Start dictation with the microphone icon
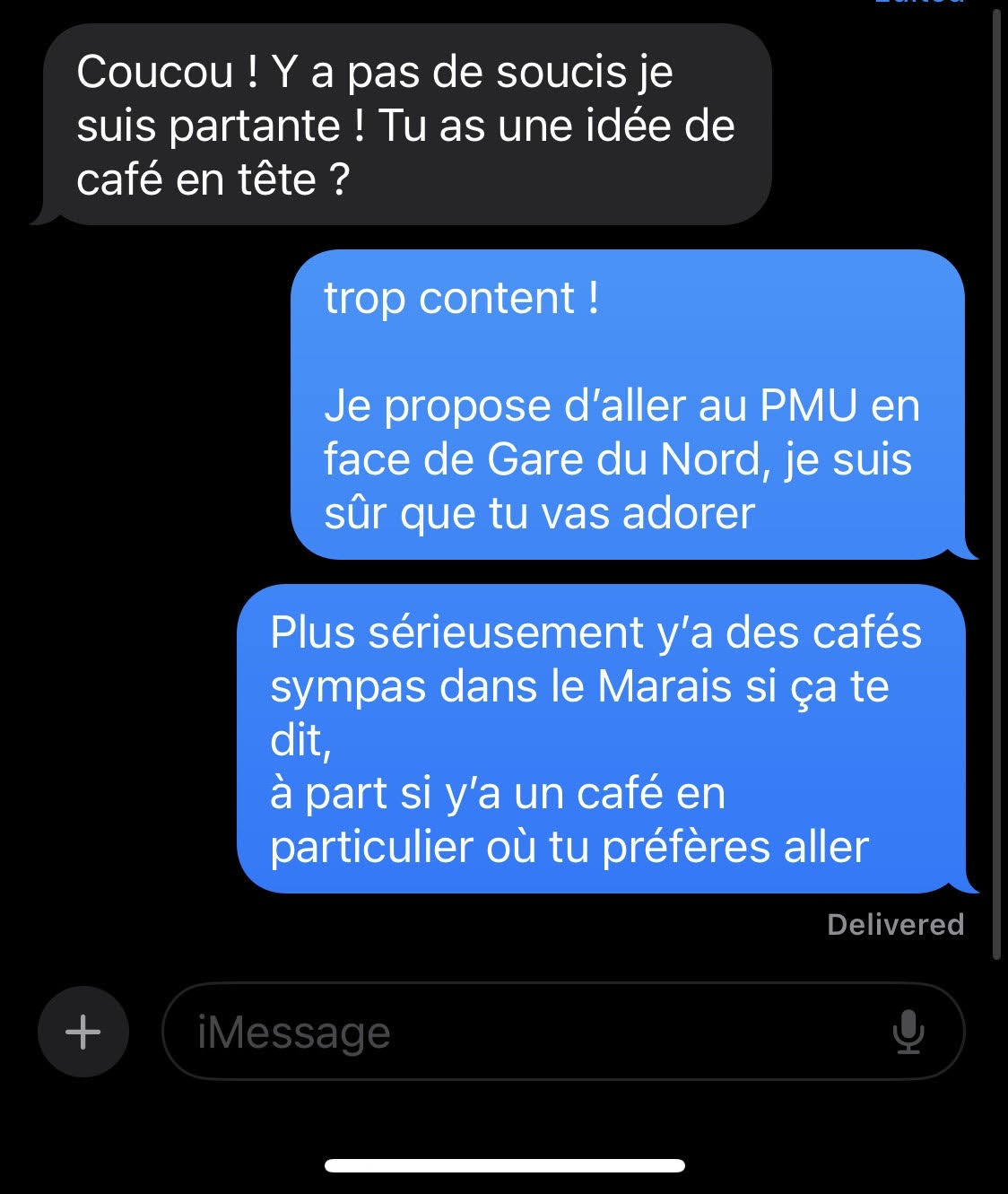This screenshot has width=1008, height=1194. [x=908, y=1032]
